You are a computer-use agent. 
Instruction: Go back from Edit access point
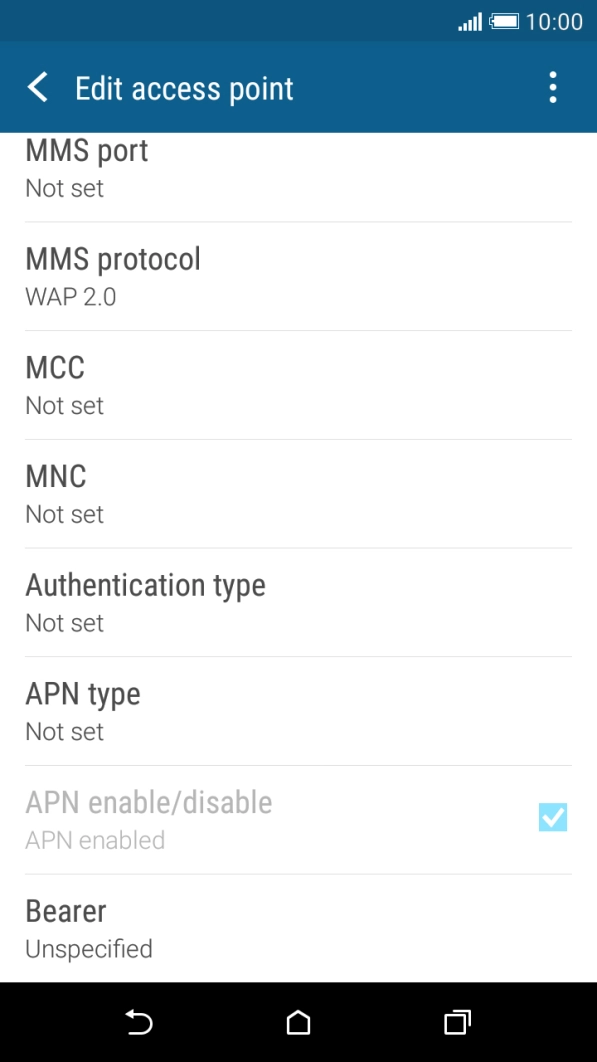38,88
